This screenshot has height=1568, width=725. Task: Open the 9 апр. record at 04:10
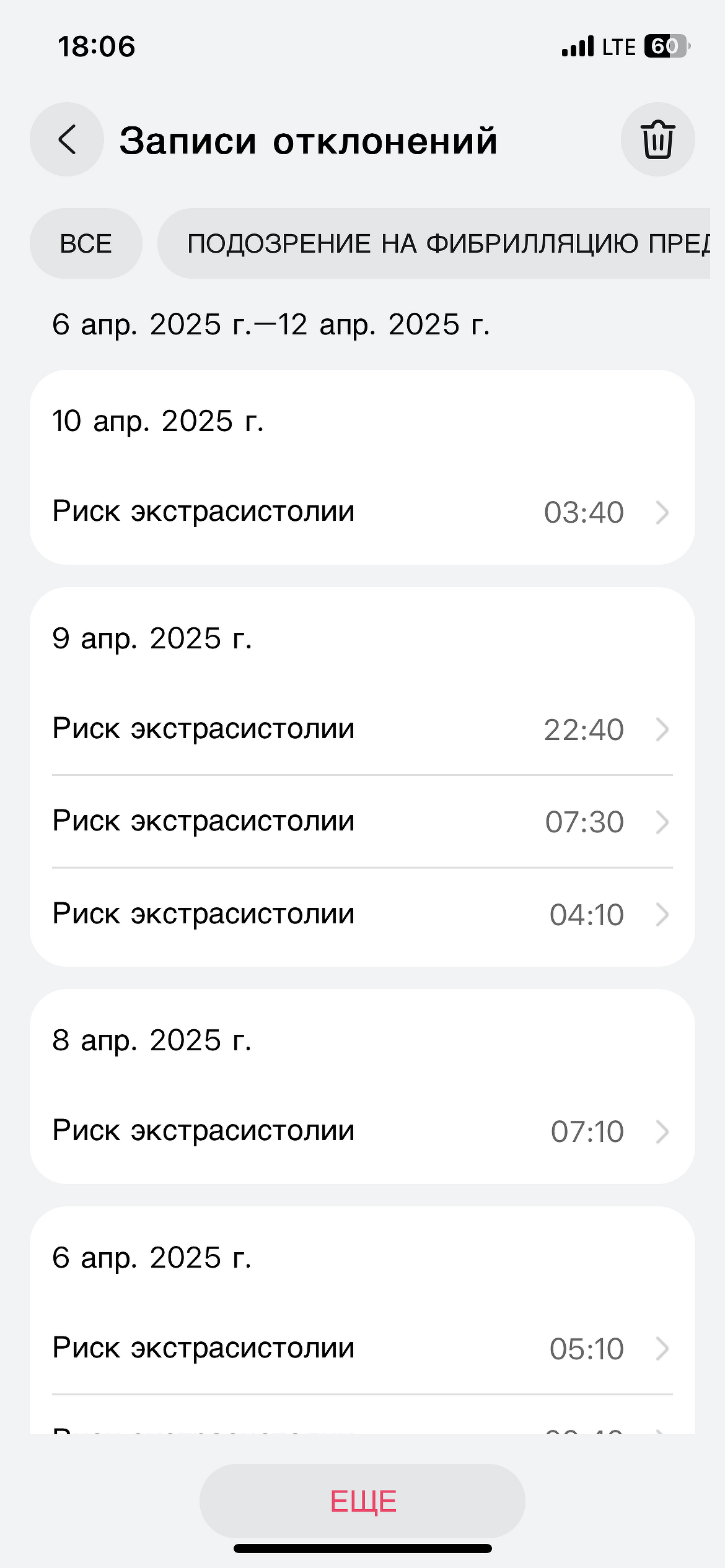362,915
